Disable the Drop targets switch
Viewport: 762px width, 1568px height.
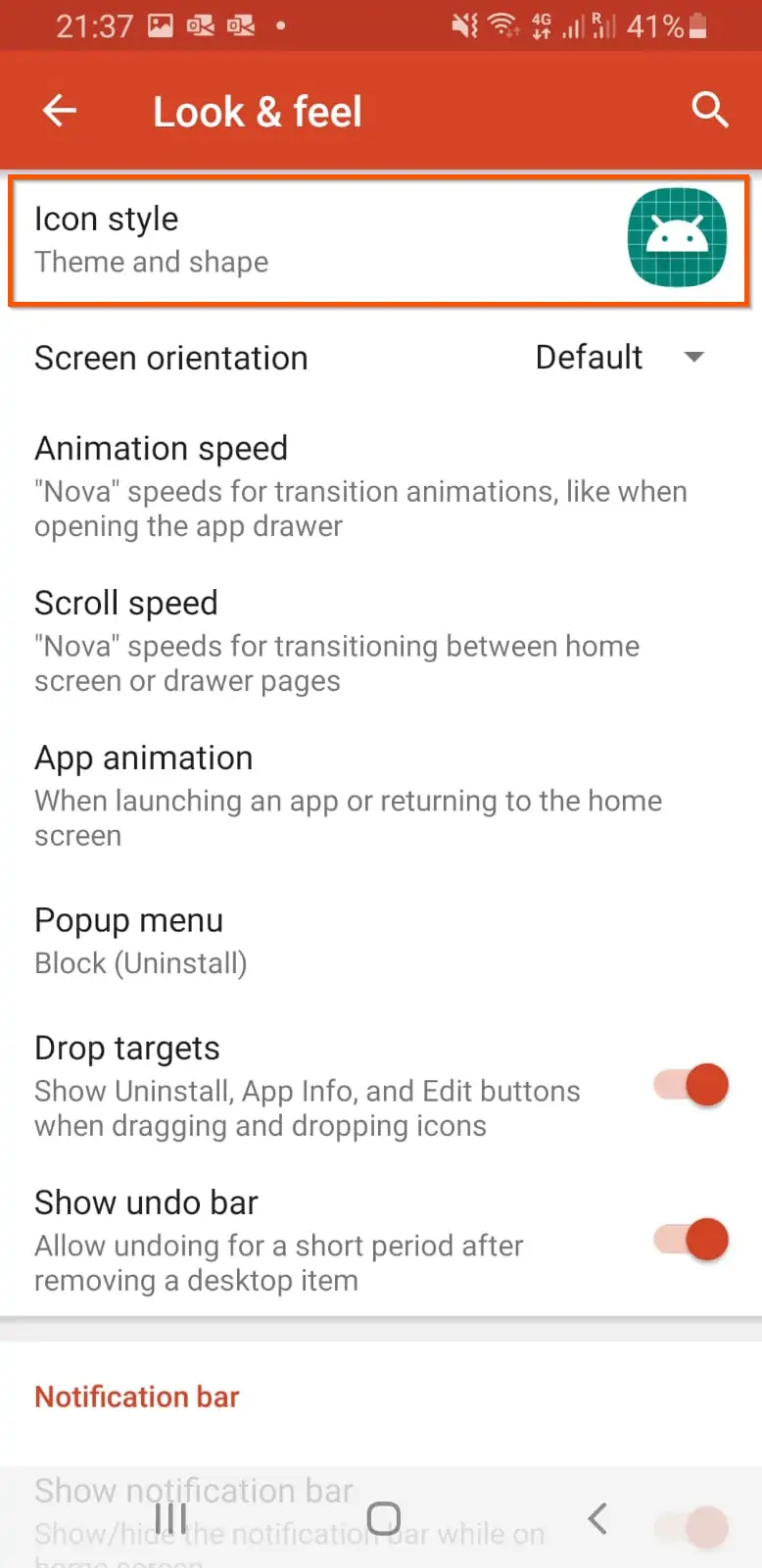click(x=692, y=1086)
